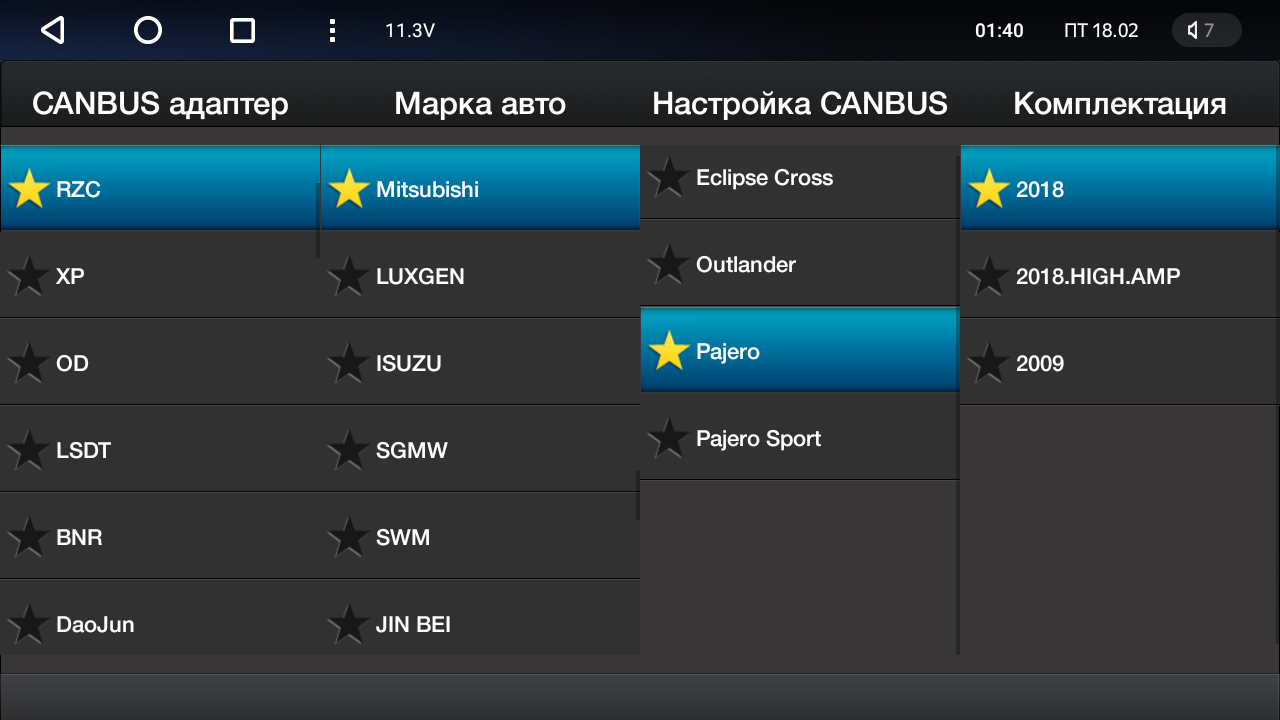Image resolution: width=1280 pixels, height=720 pixels.
Task: Open the volume control showing 7
Action: point(1205,31)
